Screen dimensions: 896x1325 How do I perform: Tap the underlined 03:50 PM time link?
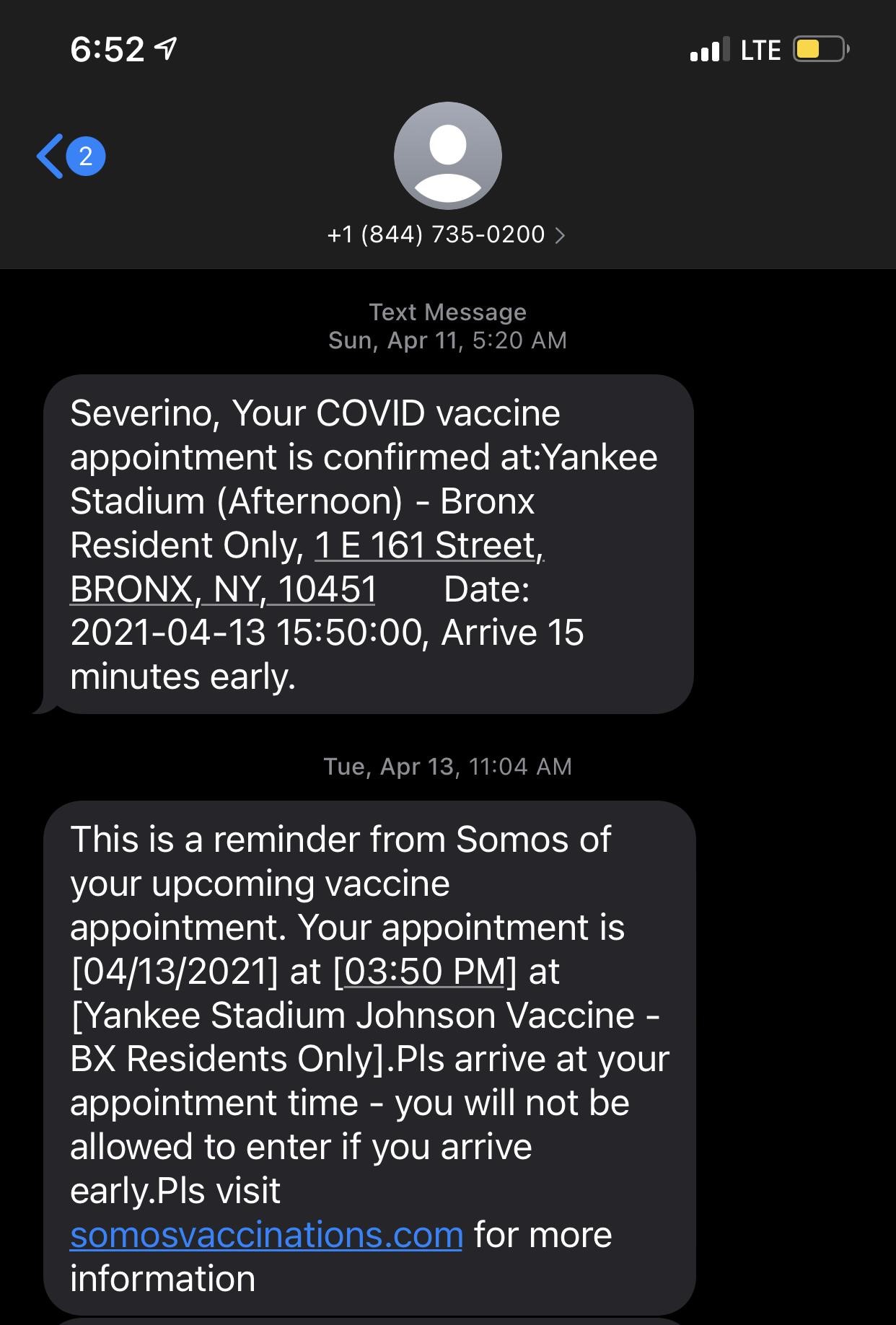point(426,971)
